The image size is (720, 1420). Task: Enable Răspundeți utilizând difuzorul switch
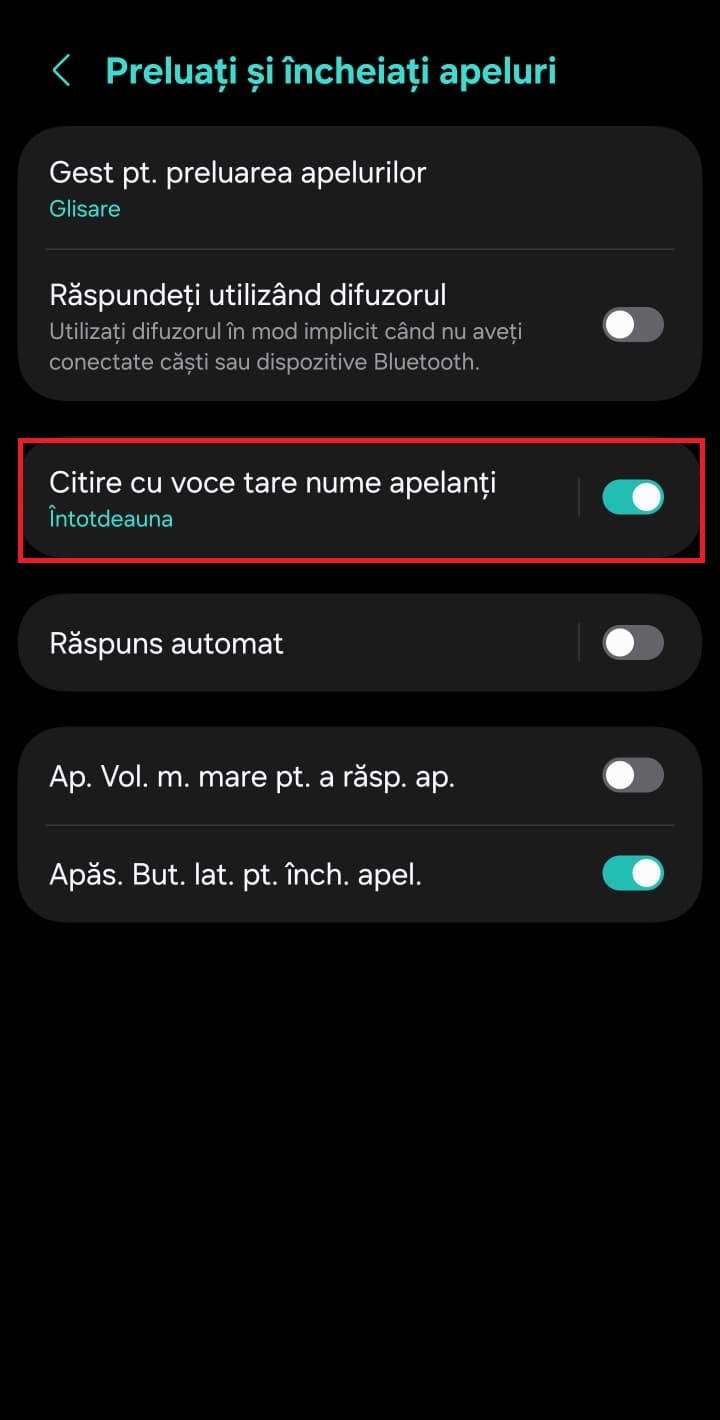pos(632,325)
